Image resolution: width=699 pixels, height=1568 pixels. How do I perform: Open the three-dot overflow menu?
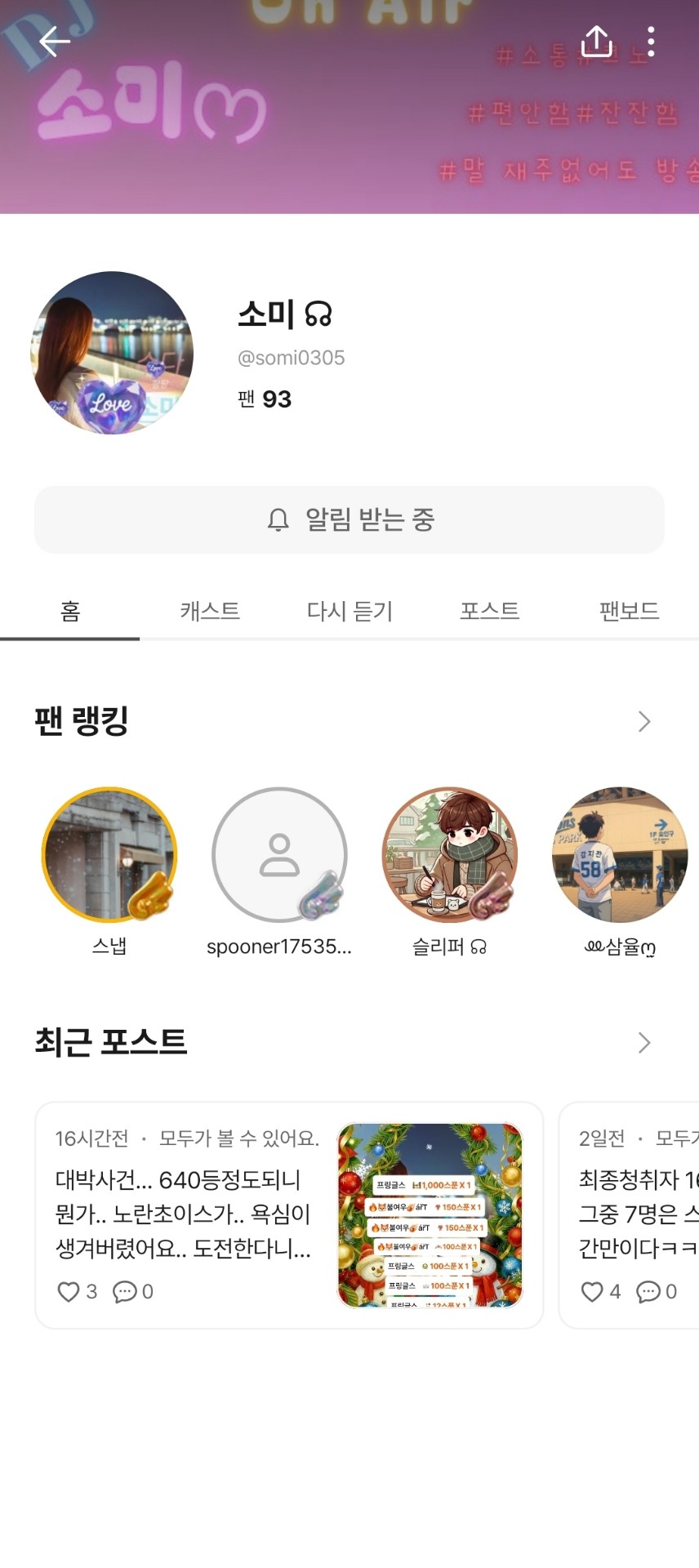tap(651, 41)
